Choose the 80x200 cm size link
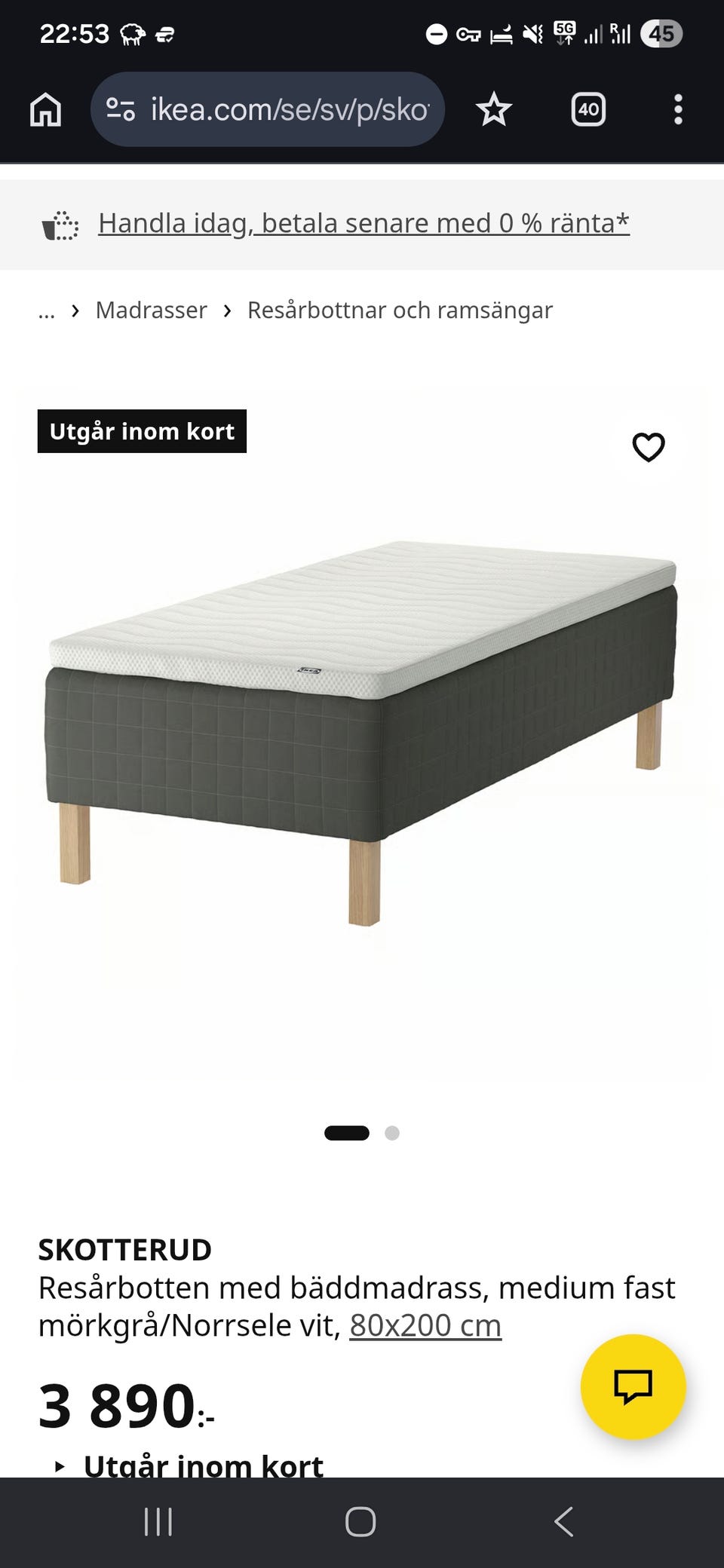Screen dimensions: 724x1568 coord(425,1325)
